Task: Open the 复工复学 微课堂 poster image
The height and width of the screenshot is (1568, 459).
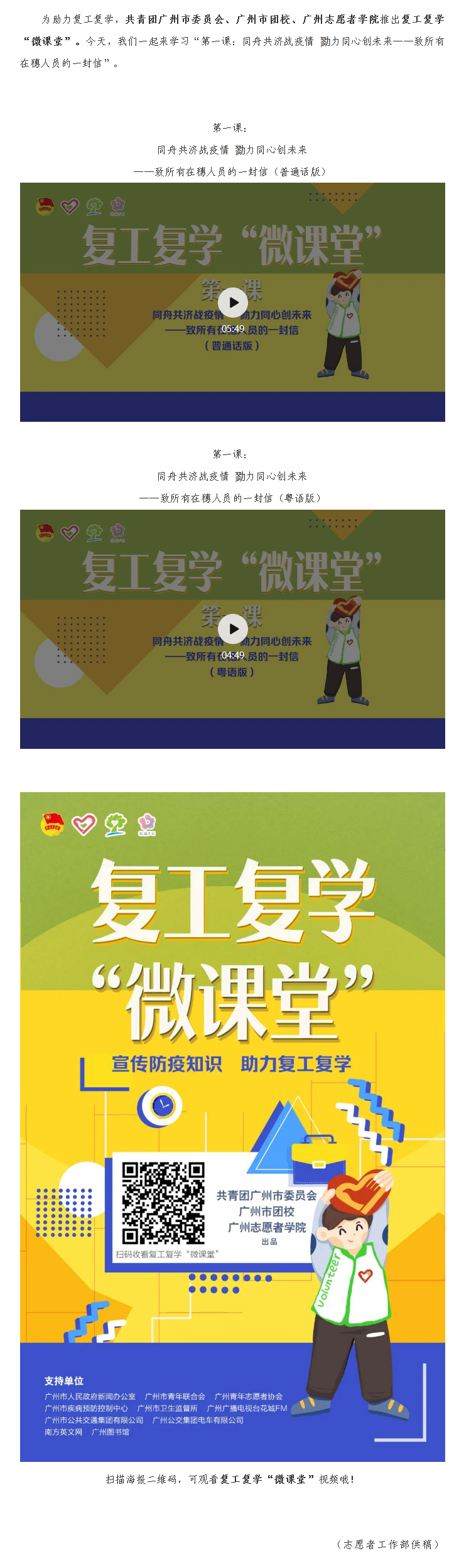Action: tap(232, 1130)
